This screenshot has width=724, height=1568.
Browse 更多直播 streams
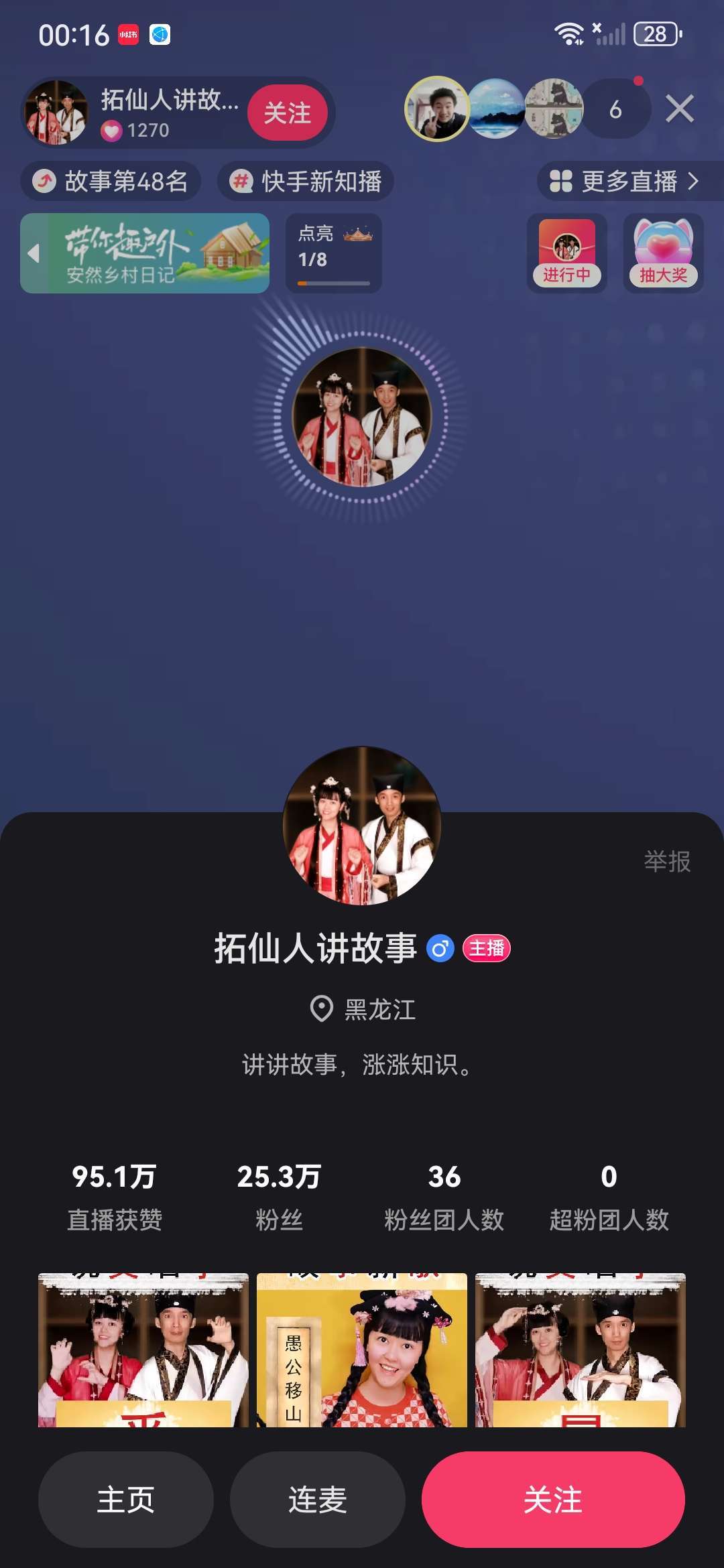[625, 181]
